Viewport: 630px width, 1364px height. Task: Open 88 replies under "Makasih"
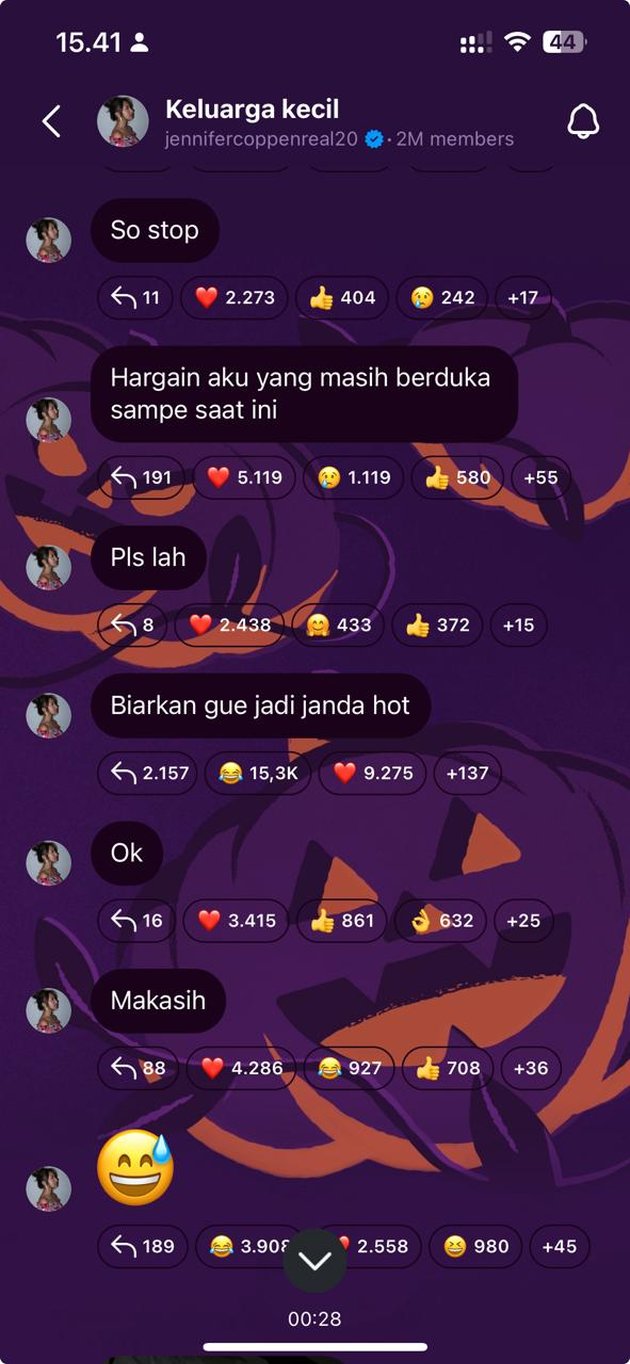138,1068
